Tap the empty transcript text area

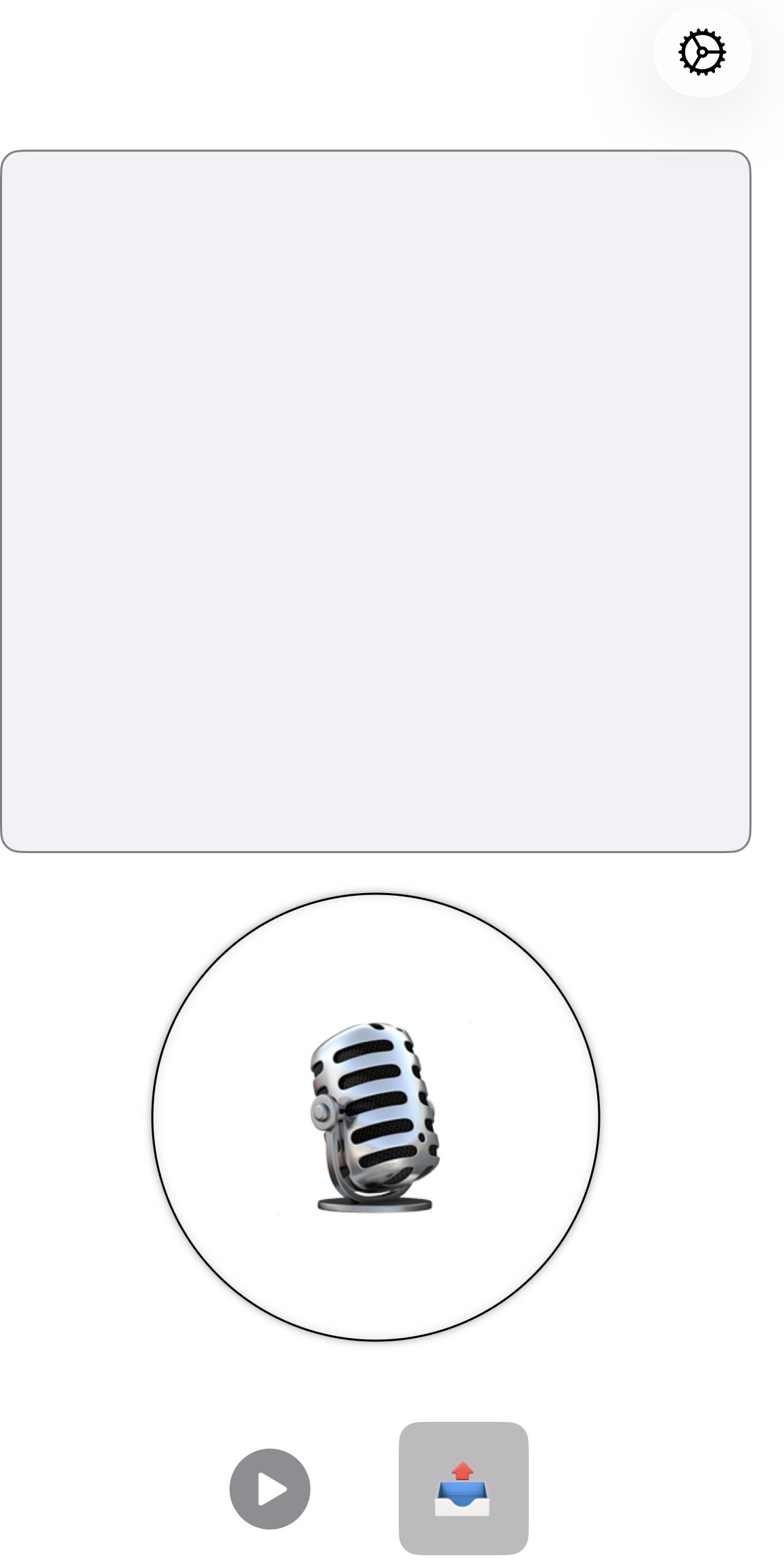[376, 501]
